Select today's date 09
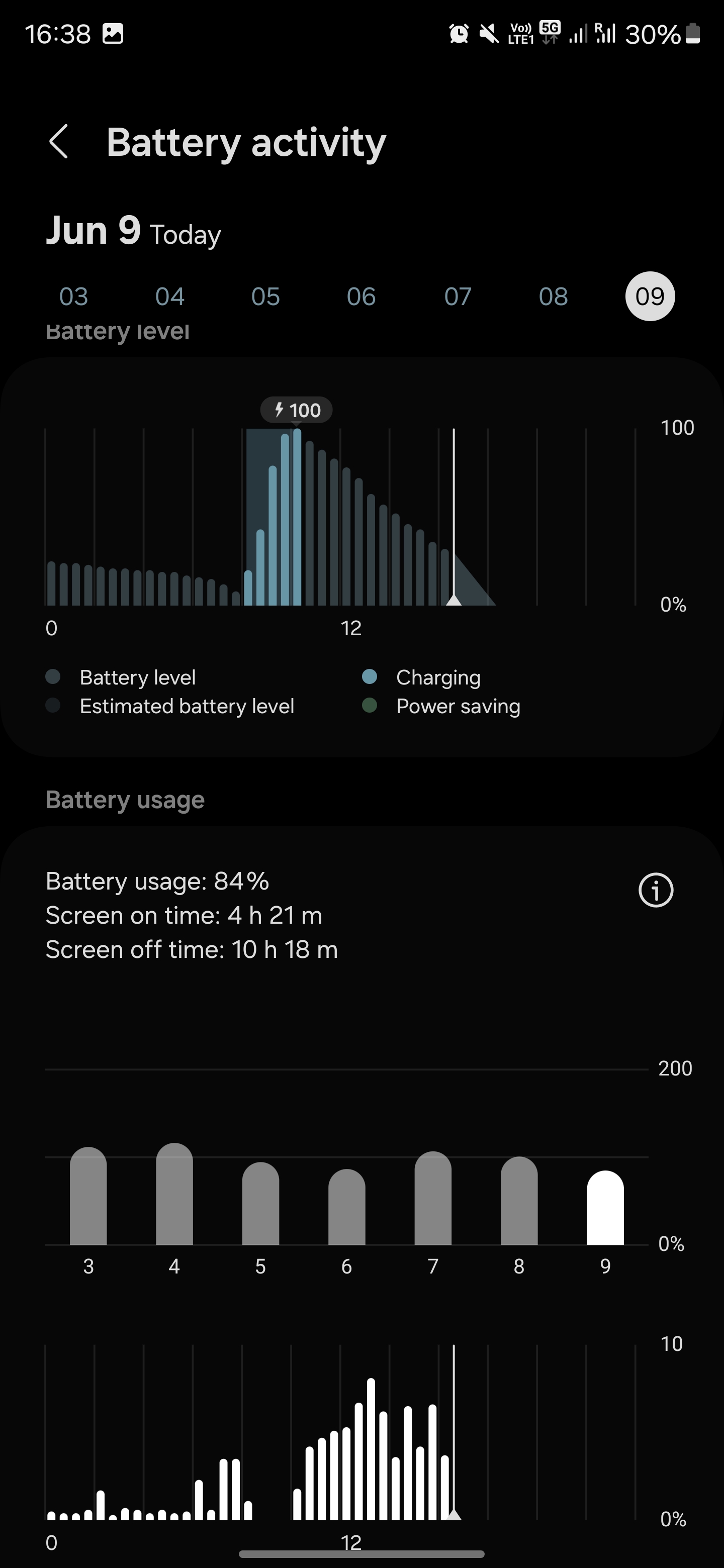The width and height of the screenshot is (724, 1568). click(650, 297)
